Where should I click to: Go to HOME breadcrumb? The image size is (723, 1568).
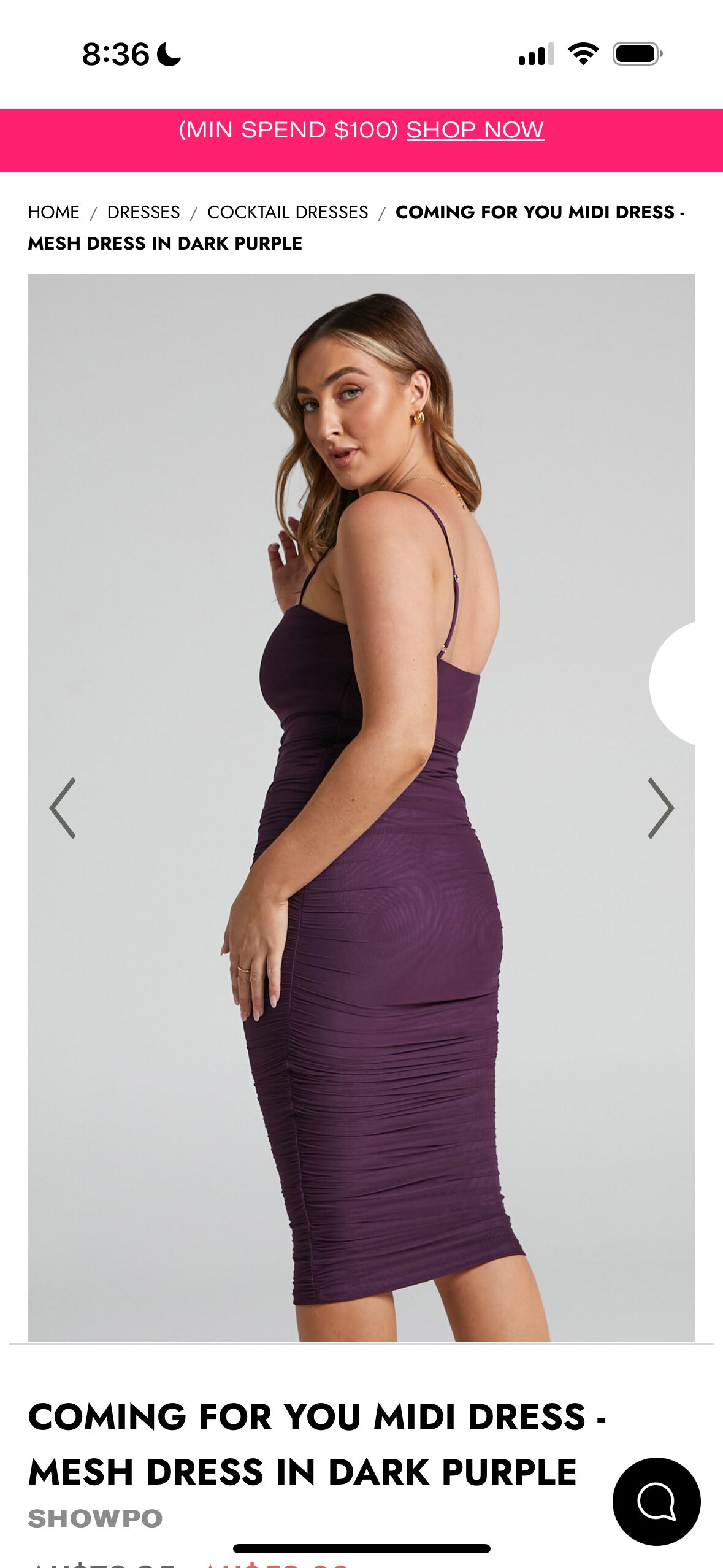[54, 212]
